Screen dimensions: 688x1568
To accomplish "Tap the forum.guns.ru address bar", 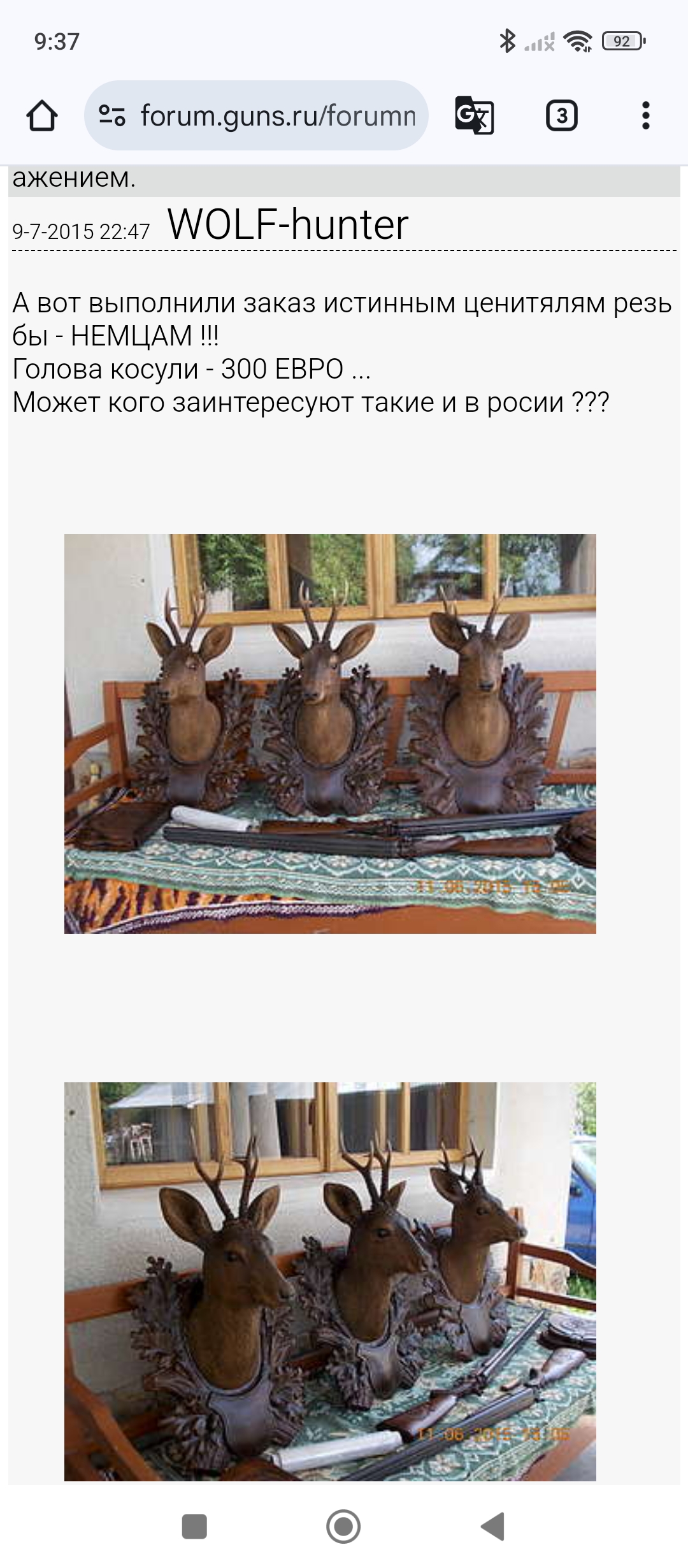I will (x=277, y=116).
